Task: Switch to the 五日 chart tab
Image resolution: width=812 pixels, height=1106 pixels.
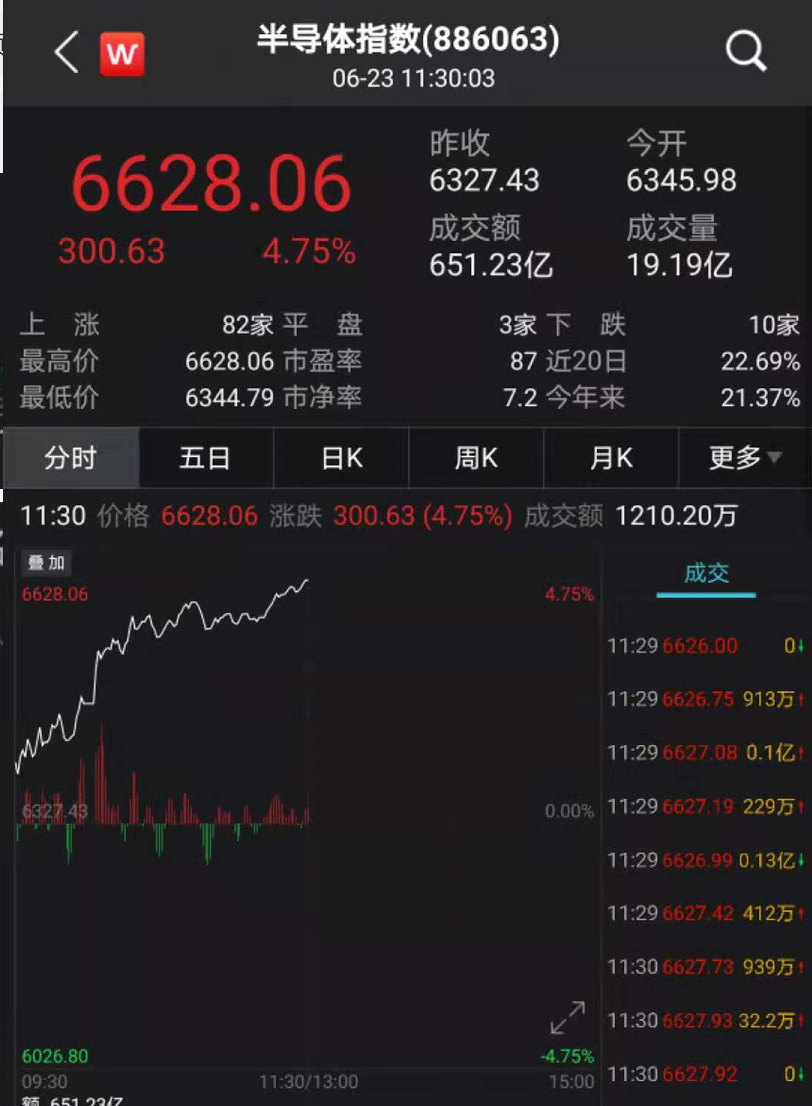Action: (205, 458)
